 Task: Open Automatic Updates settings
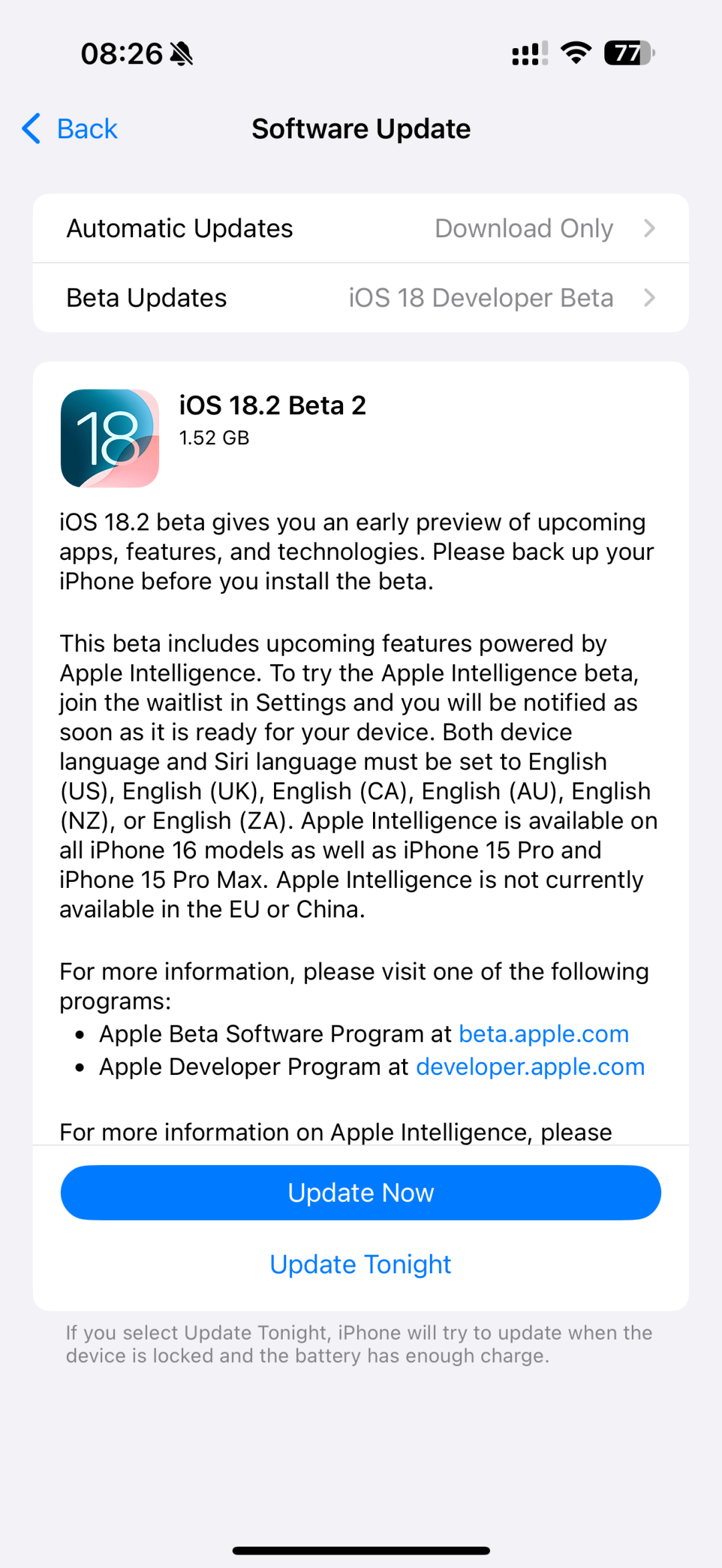(x=361, y=228)
